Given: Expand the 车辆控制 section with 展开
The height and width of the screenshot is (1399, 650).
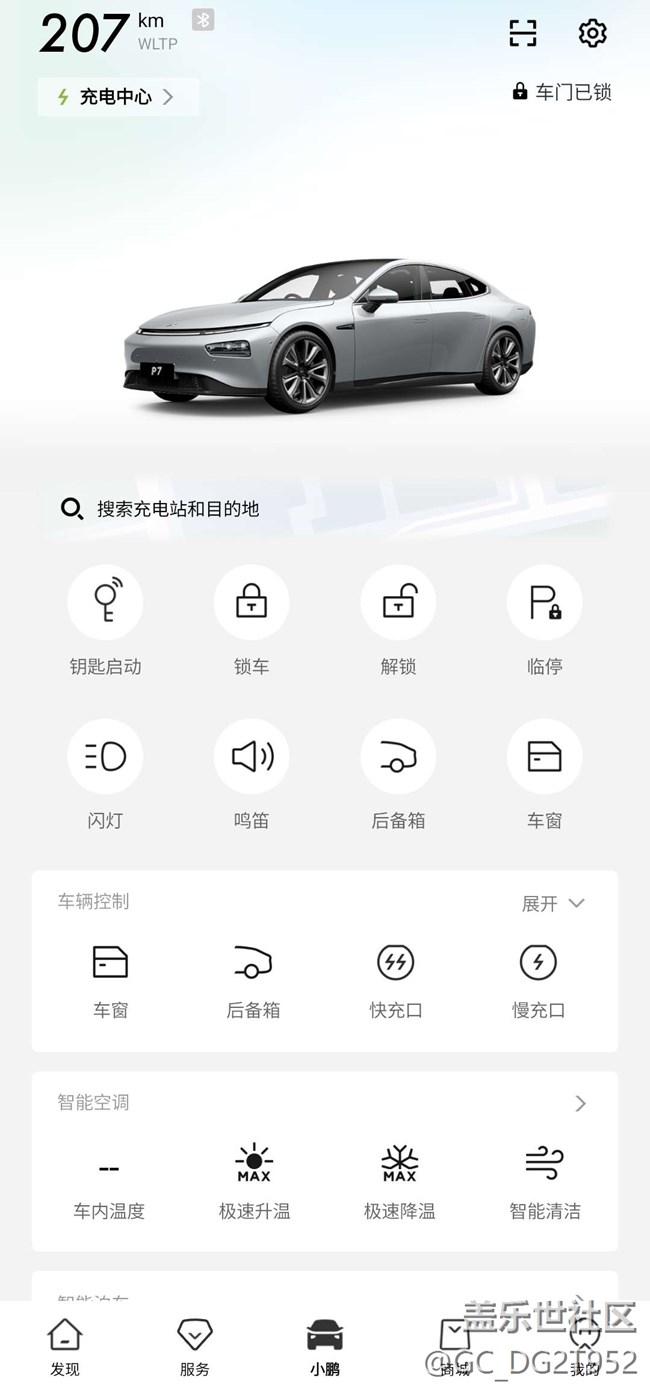Looking at the screenshot, I should [x=553, y=903].
